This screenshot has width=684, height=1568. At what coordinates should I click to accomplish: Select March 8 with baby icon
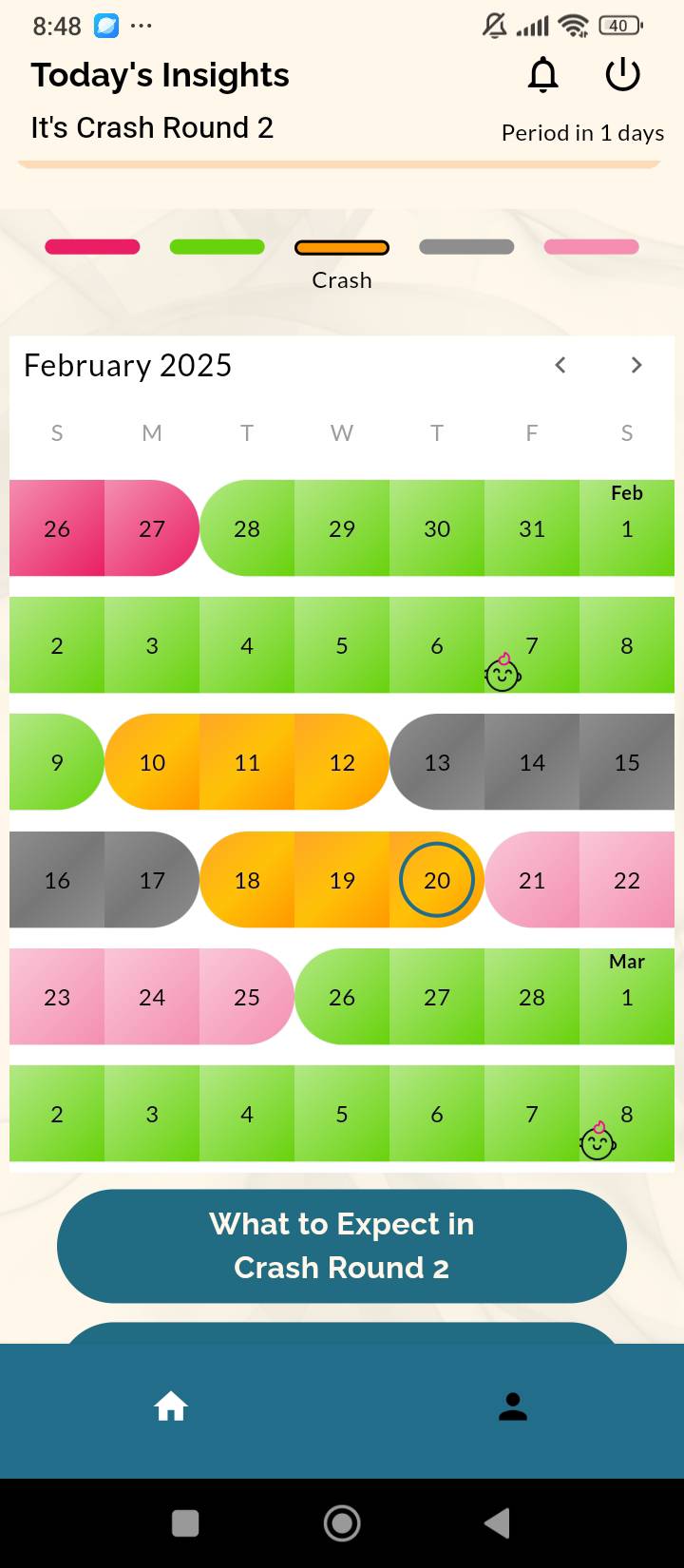627,1114
